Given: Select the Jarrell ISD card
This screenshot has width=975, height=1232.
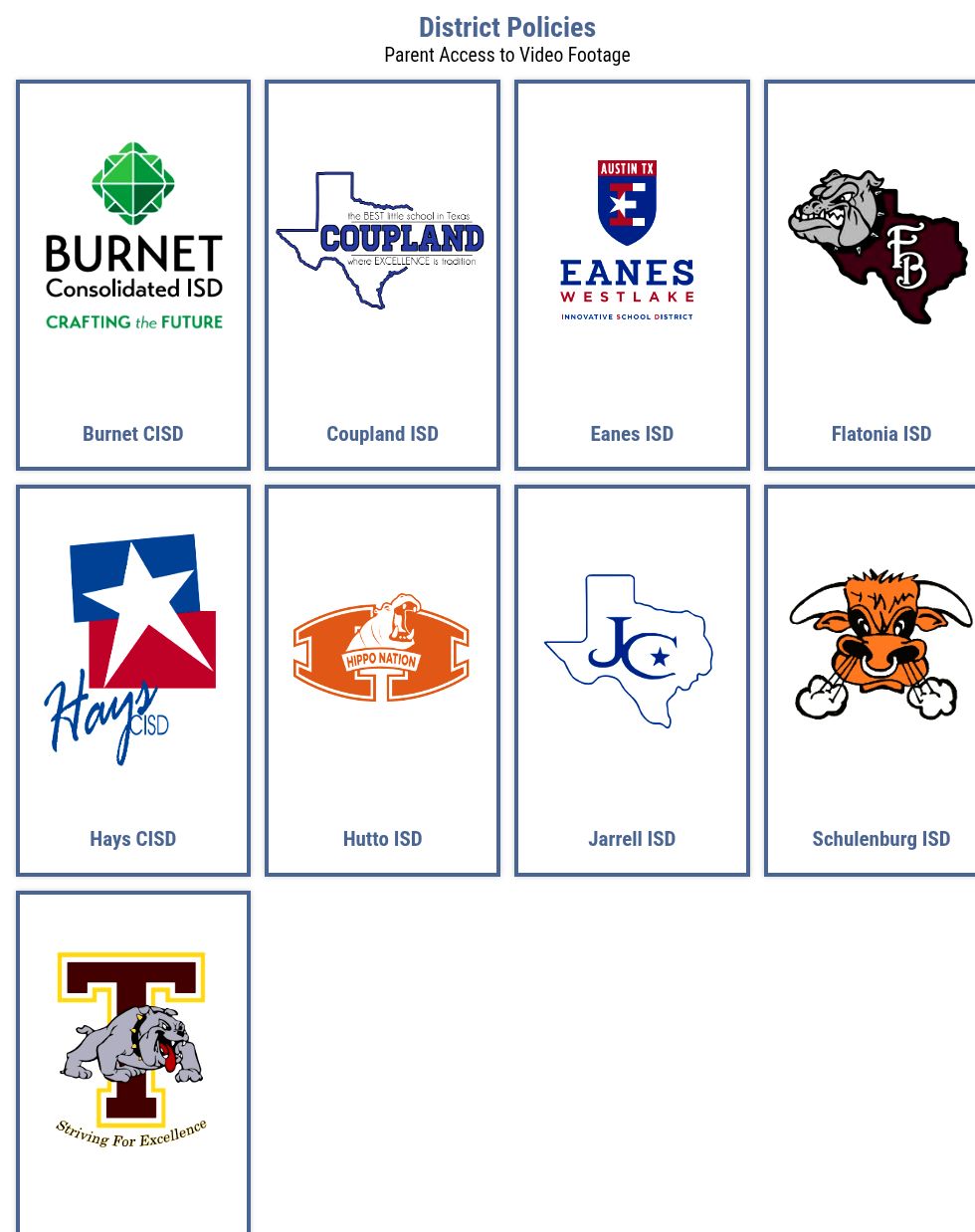Looking at the screenshot, I should 632,680.
